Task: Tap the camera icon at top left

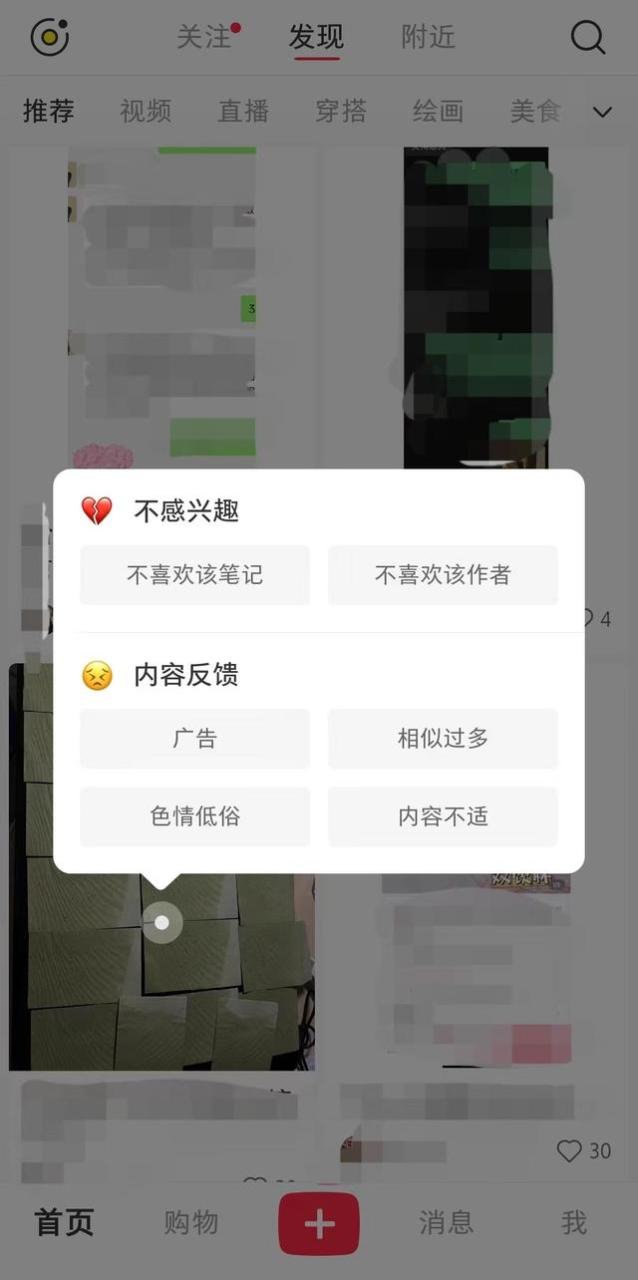Action: [x=50, y=38]
